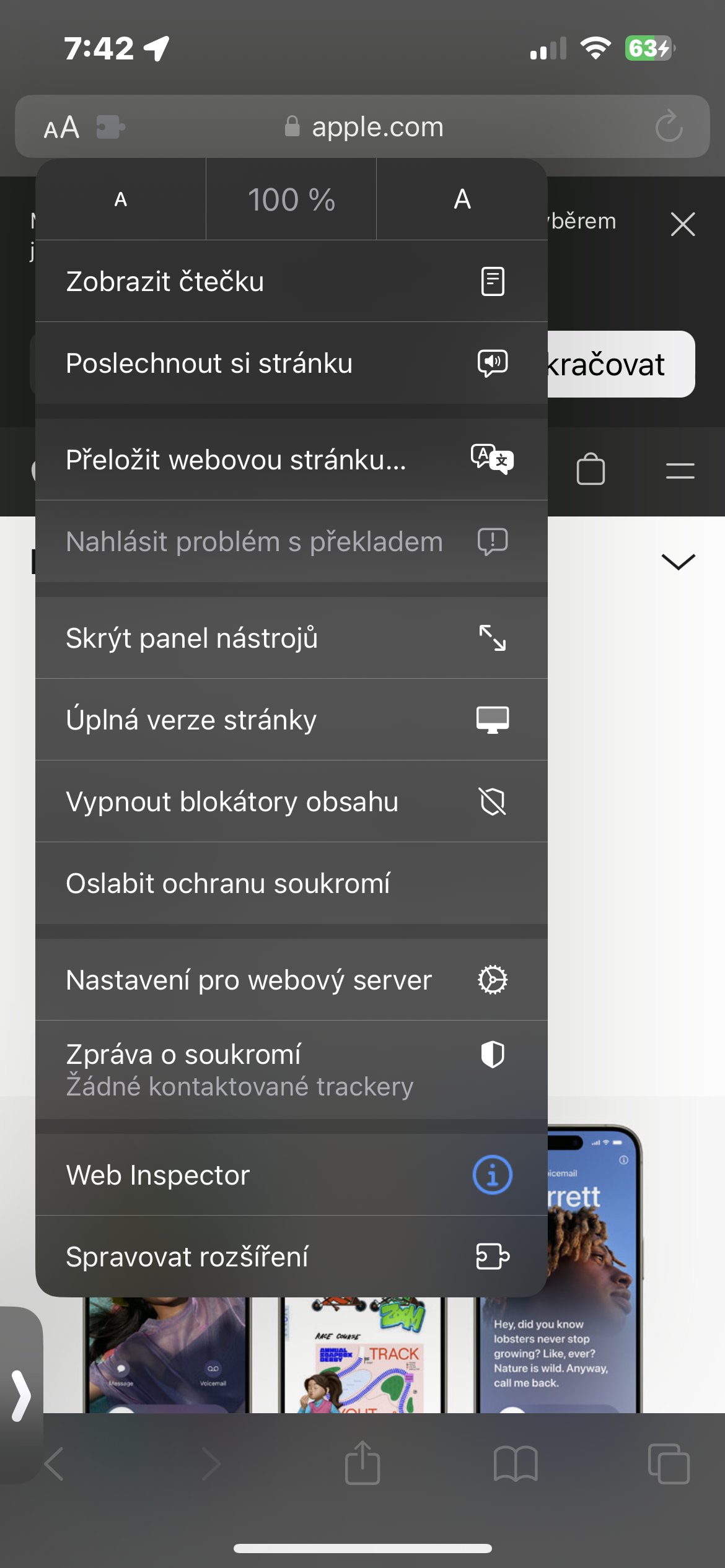Viewport: 725px width, 1568px height.
Task: Request Úplná verze stránky
Action: pos(291,720)
